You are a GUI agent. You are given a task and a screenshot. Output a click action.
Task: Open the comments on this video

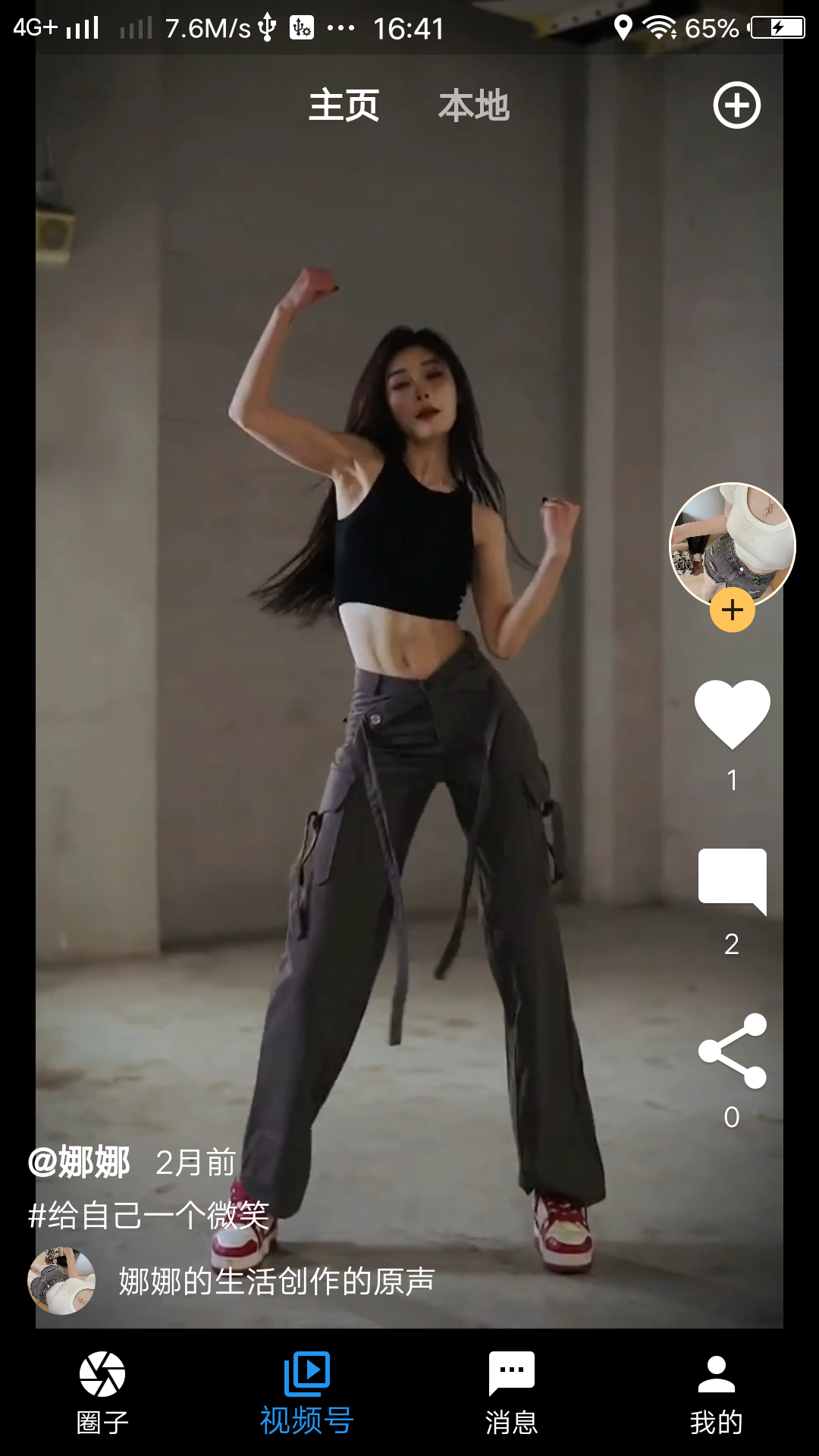click(x=732, y=882)
